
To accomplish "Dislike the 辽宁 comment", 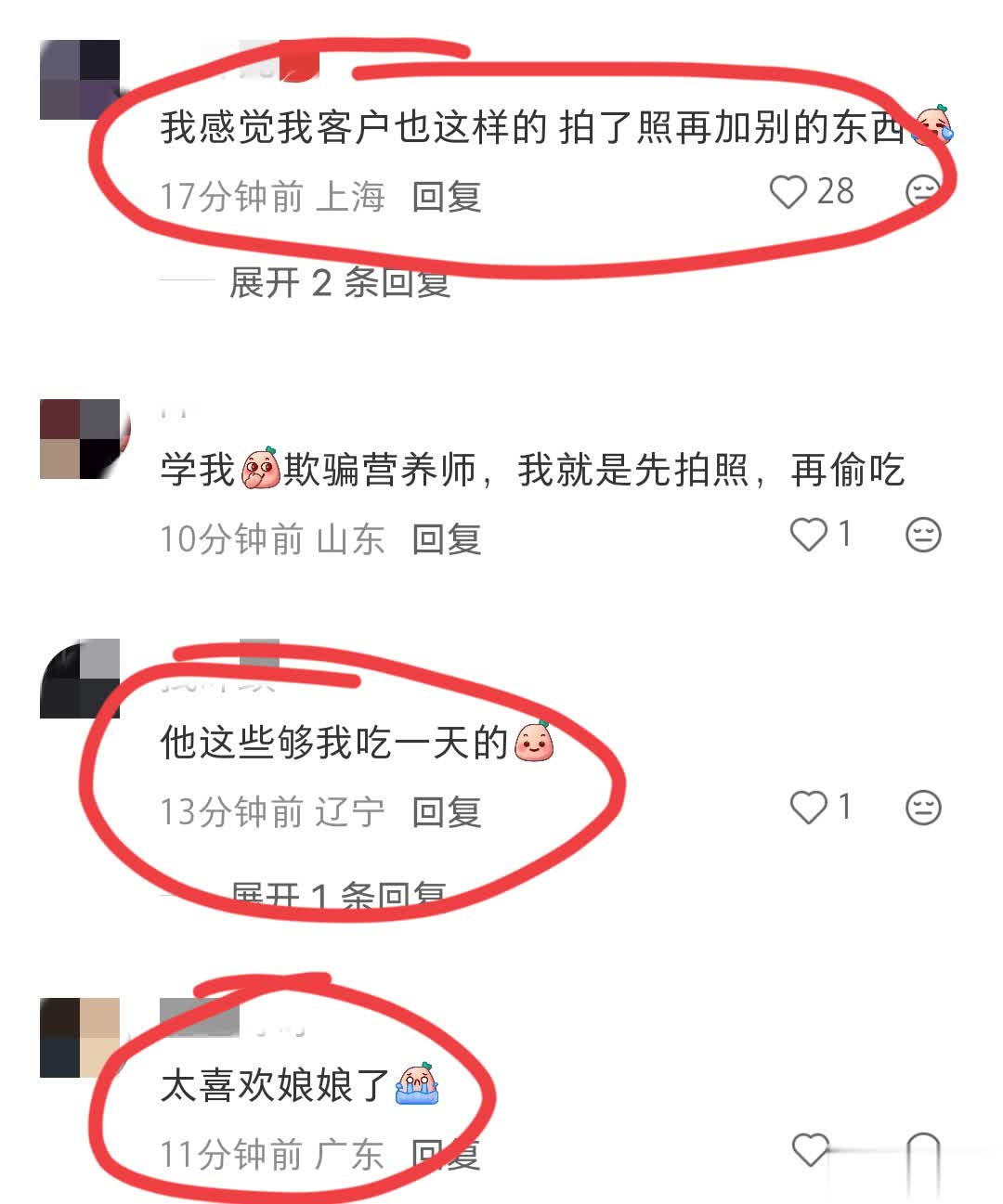I will (923, 808).
